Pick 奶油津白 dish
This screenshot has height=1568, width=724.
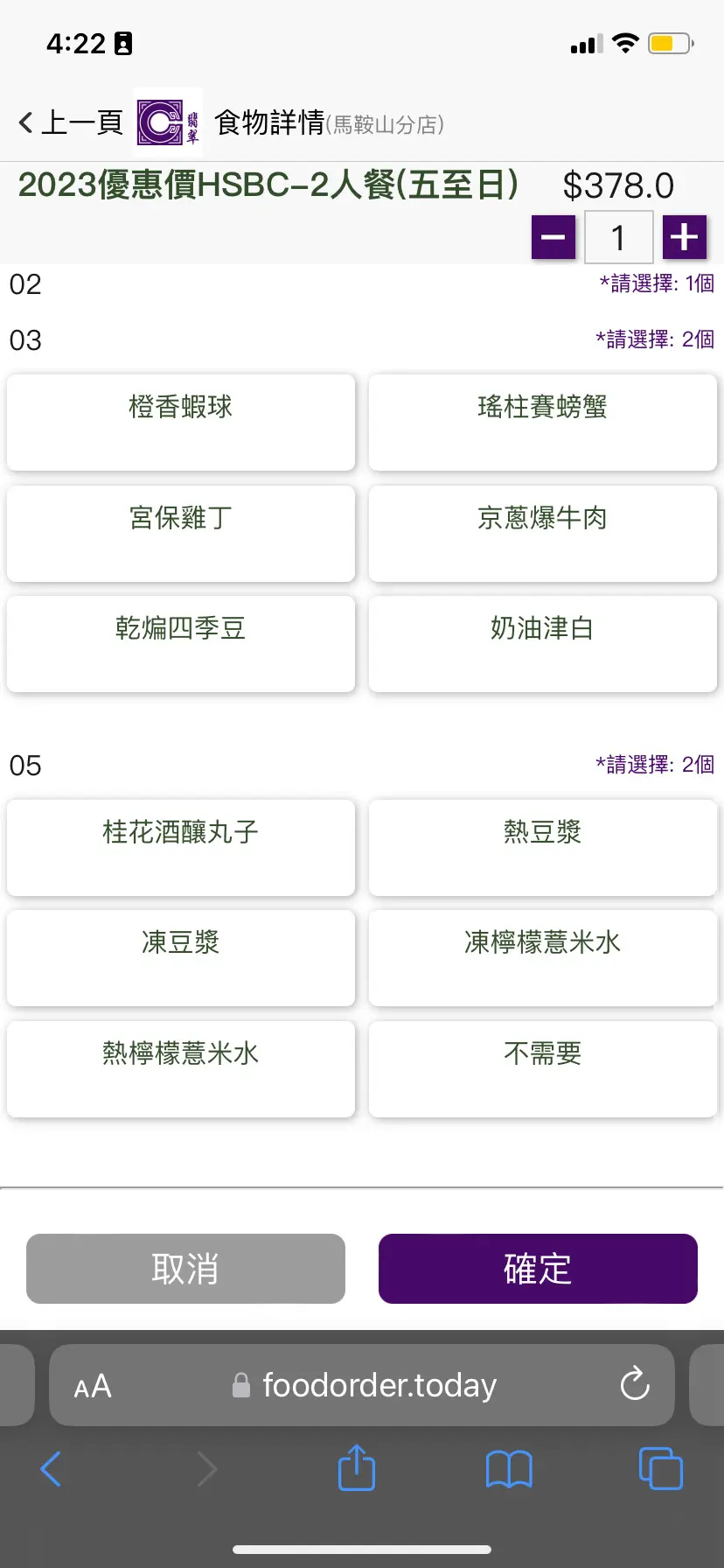click(x=542, y=644)
